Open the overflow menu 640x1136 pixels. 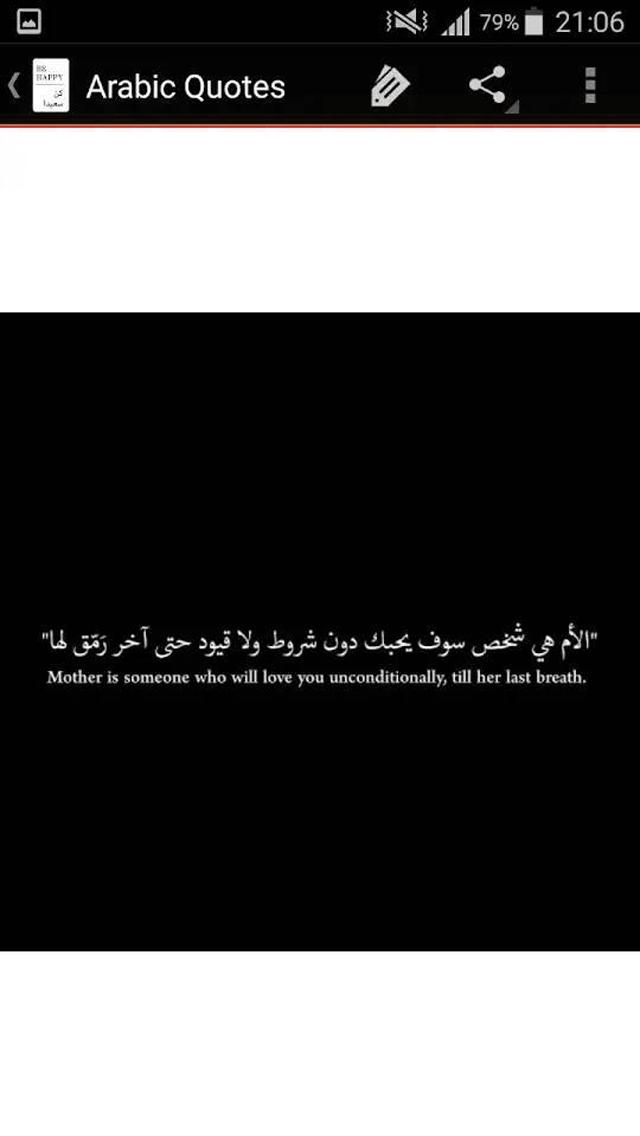[590, 86]
